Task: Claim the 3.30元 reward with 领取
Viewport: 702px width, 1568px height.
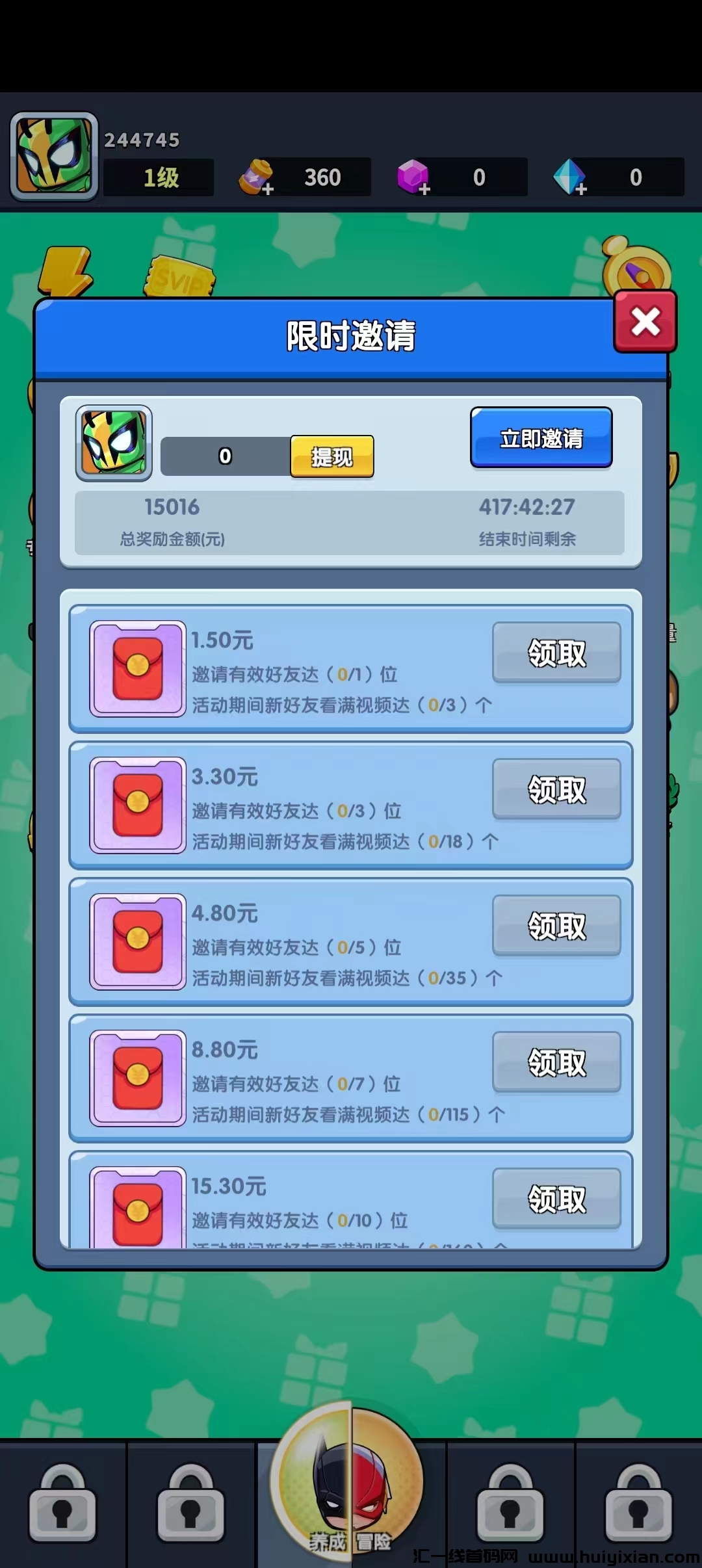Action: tap(556, 789)
